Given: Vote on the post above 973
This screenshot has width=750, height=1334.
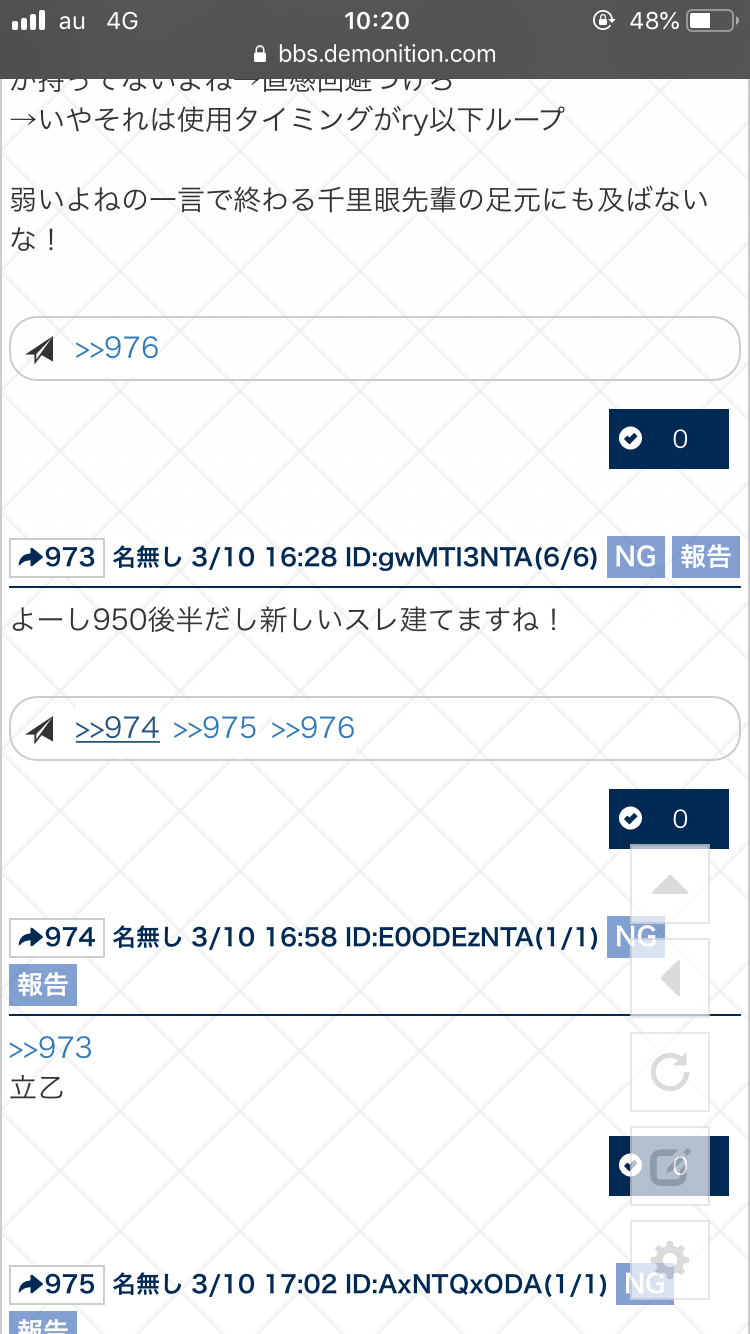Looking at the screenshot, I should click(668, 439).
